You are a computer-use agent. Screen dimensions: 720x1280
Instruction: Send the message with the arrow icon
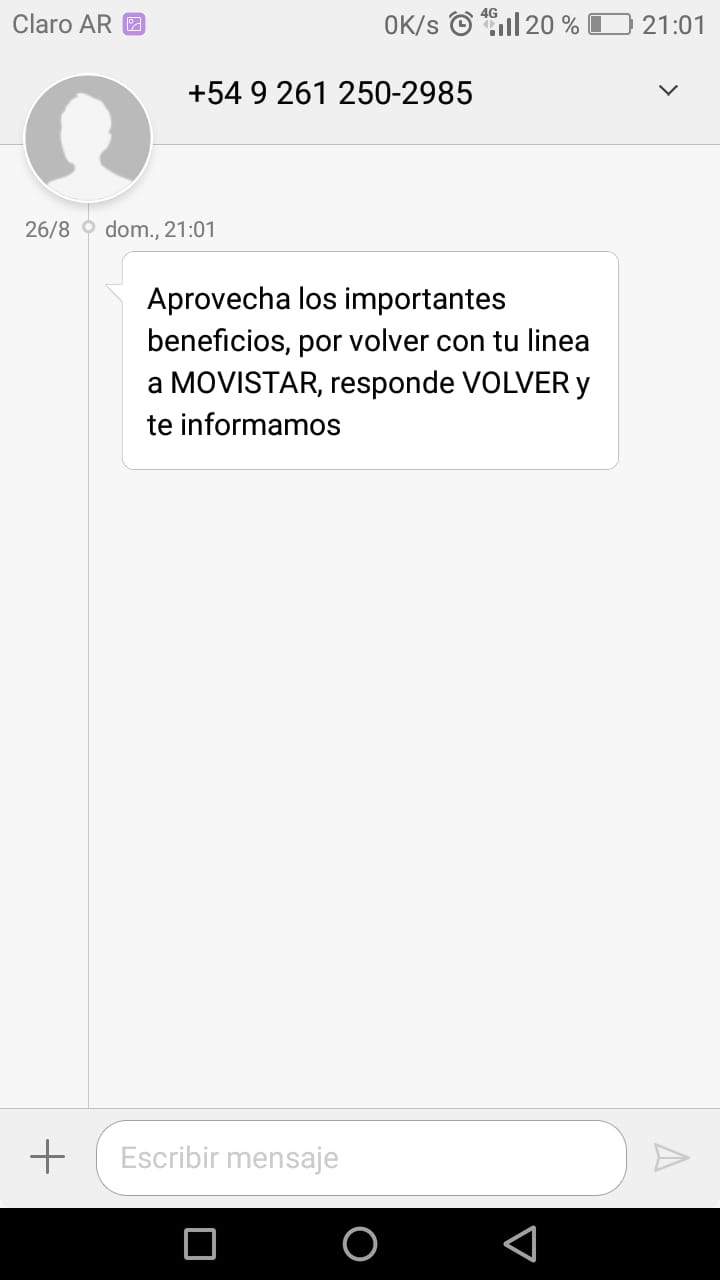(x=671, y=1157)
